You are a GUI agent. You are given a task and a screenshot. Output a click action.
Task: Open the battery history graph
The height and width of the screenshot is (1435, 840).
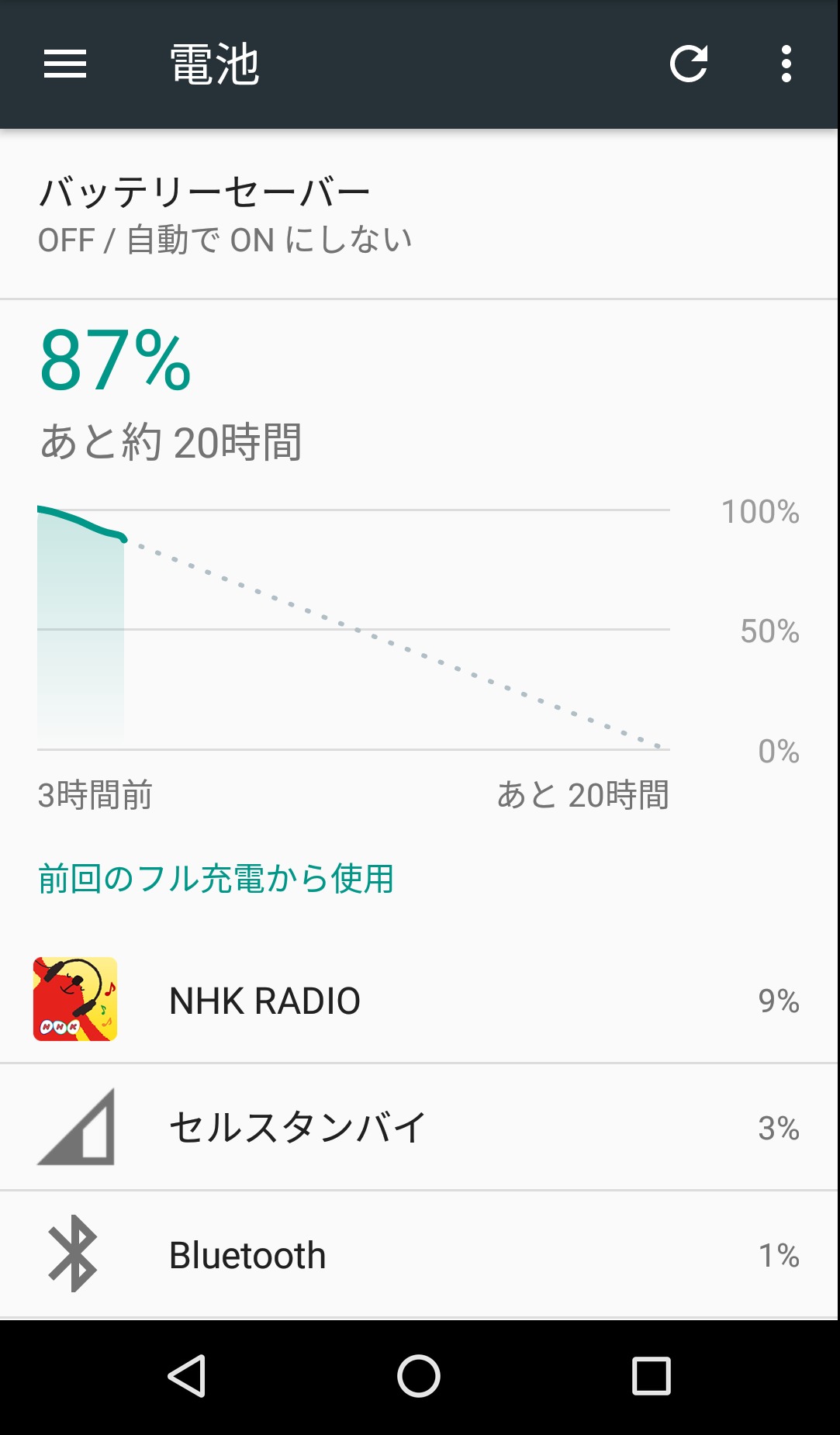click(354, 628)
